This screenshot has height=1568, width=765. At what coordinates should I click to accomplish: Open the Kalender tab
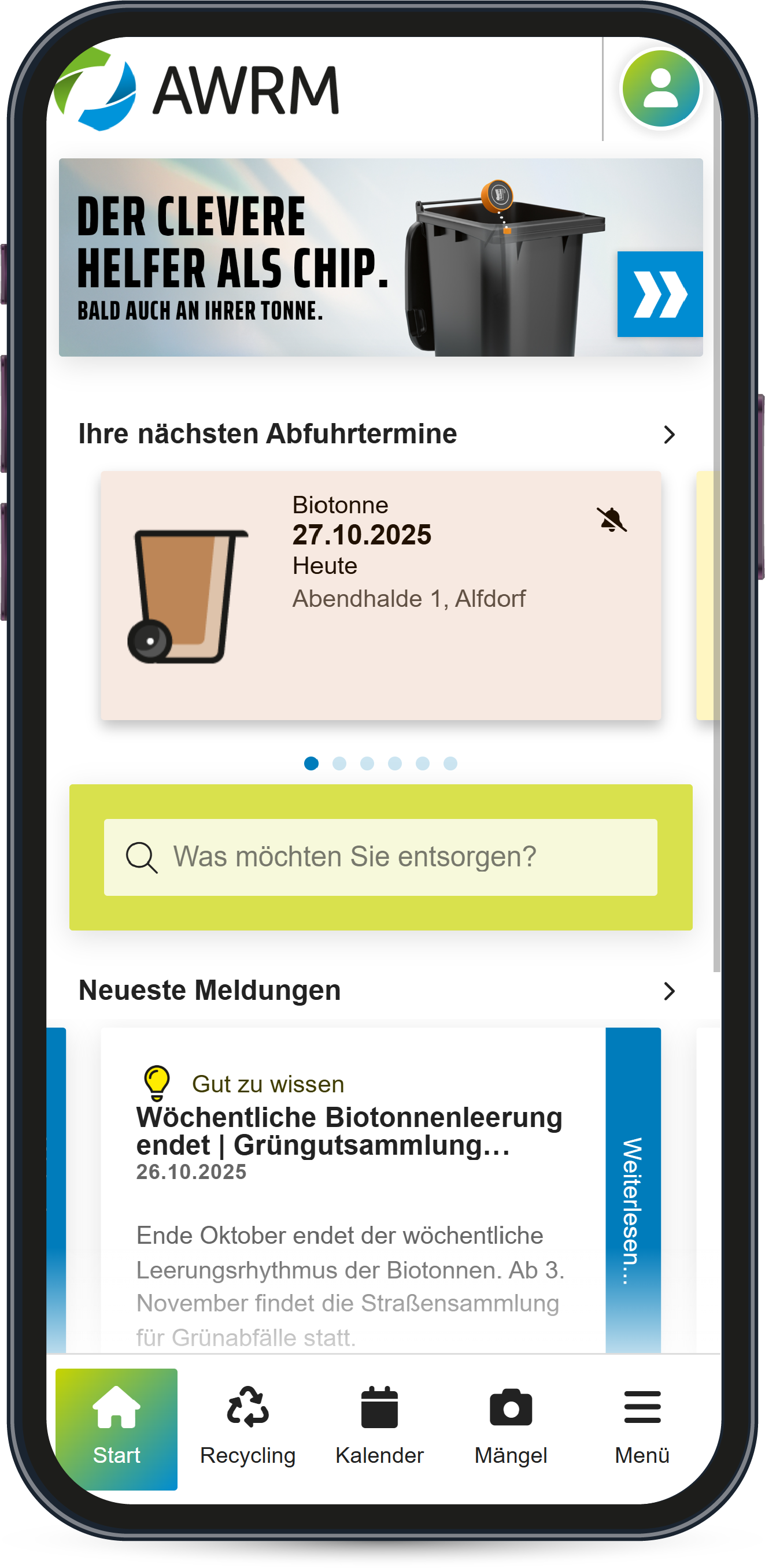click(379, 1428)
